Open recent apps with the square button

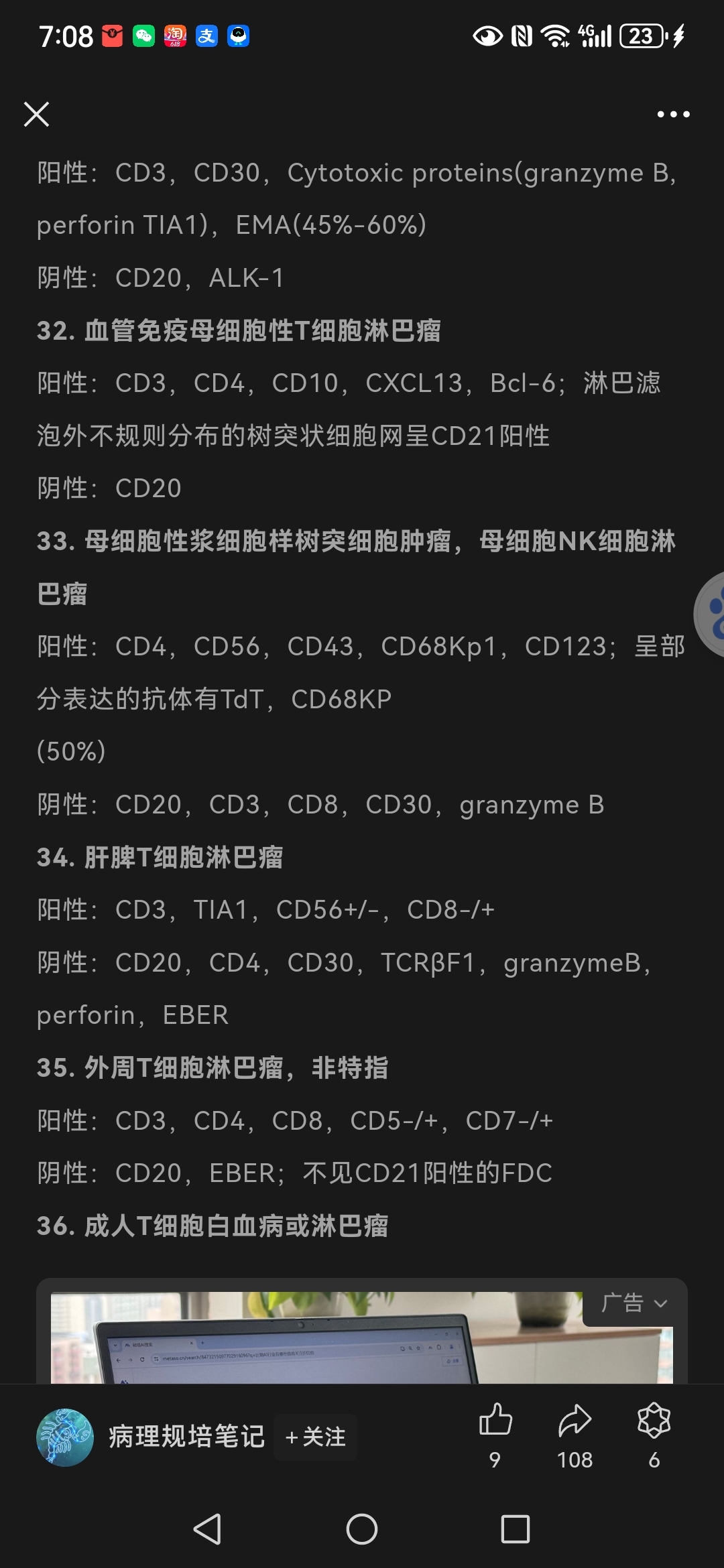click(x=516, y=1528)
